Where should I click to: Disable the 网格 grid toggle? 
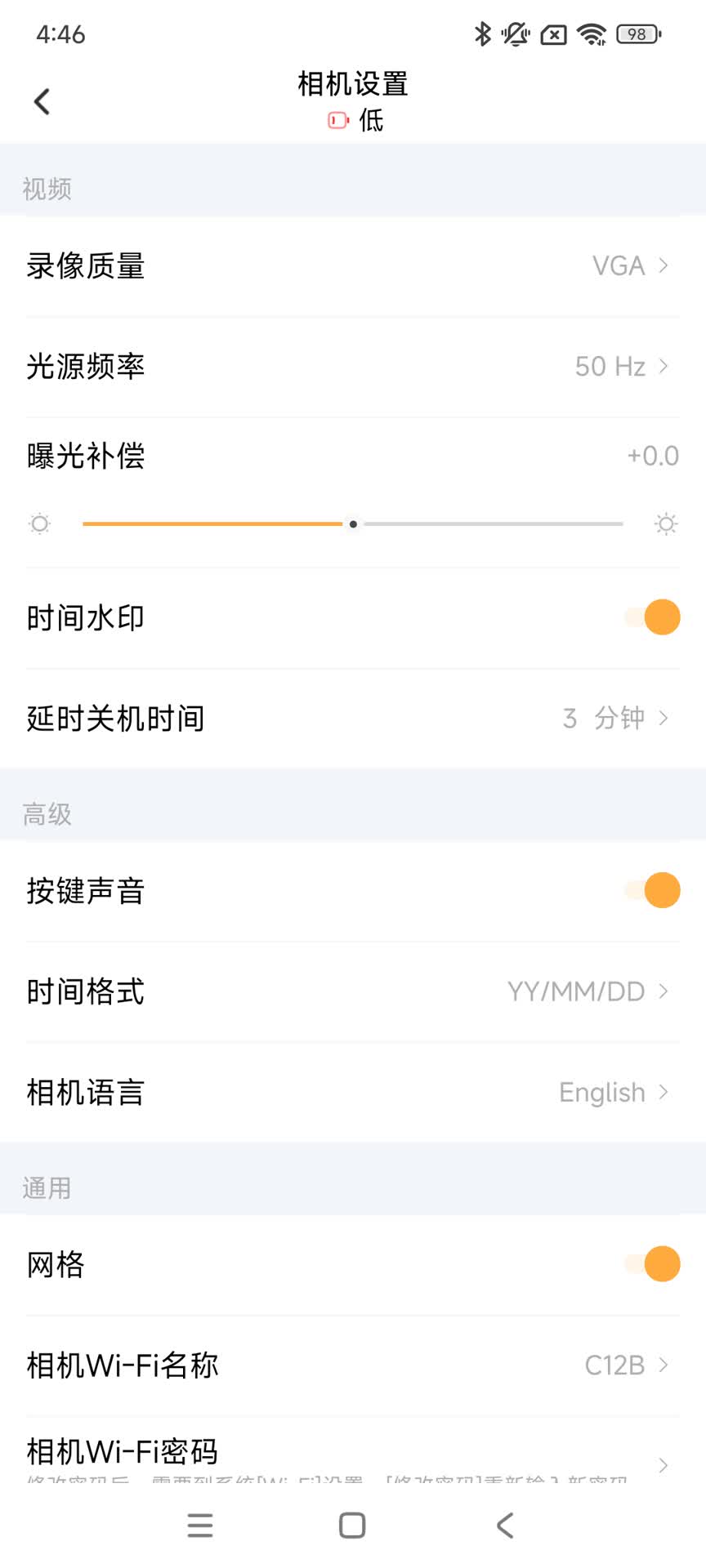[x=650, y=1263]
